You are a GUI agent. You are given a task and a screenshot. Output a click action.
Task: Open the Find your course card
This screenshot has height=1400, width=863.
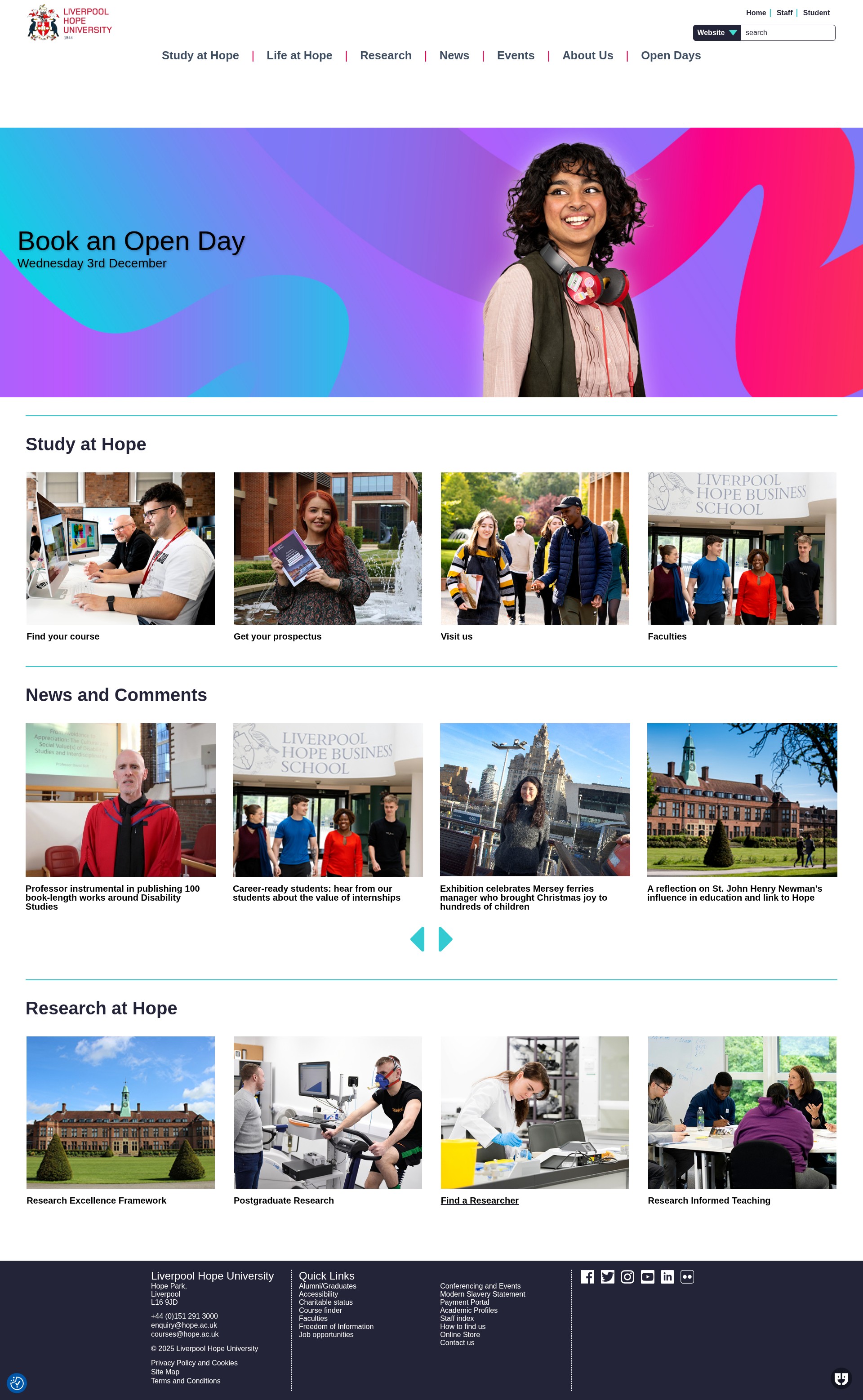click(x=120, y=556)
